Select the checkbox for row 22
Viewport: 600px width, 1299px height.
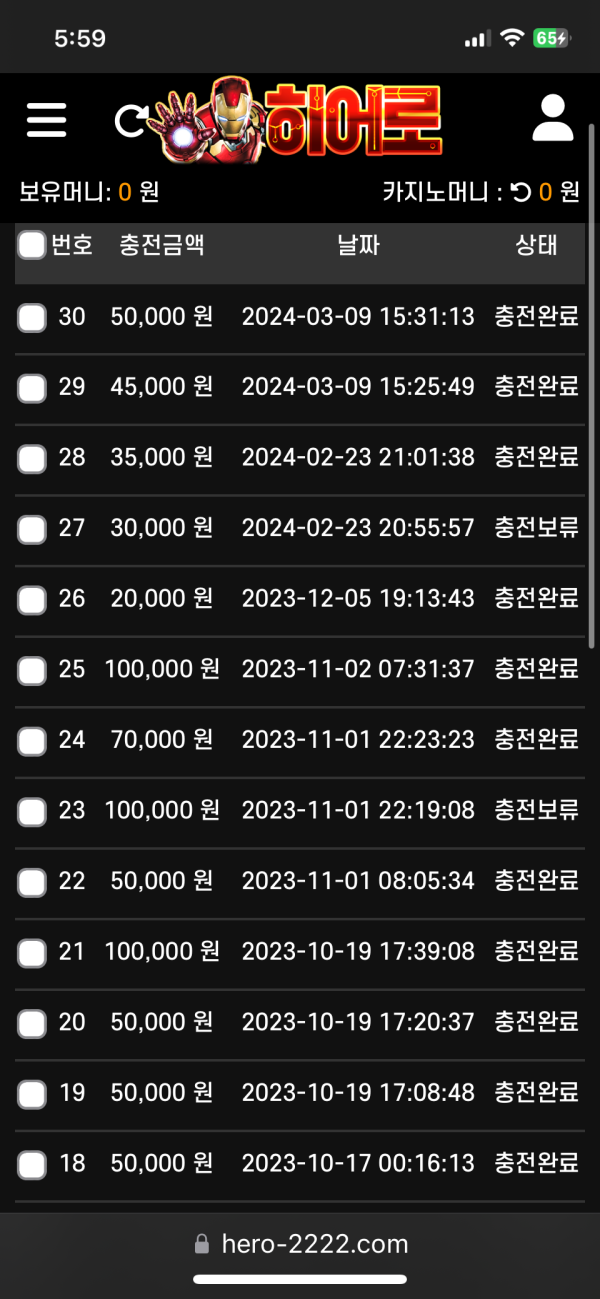click(32, 882)
